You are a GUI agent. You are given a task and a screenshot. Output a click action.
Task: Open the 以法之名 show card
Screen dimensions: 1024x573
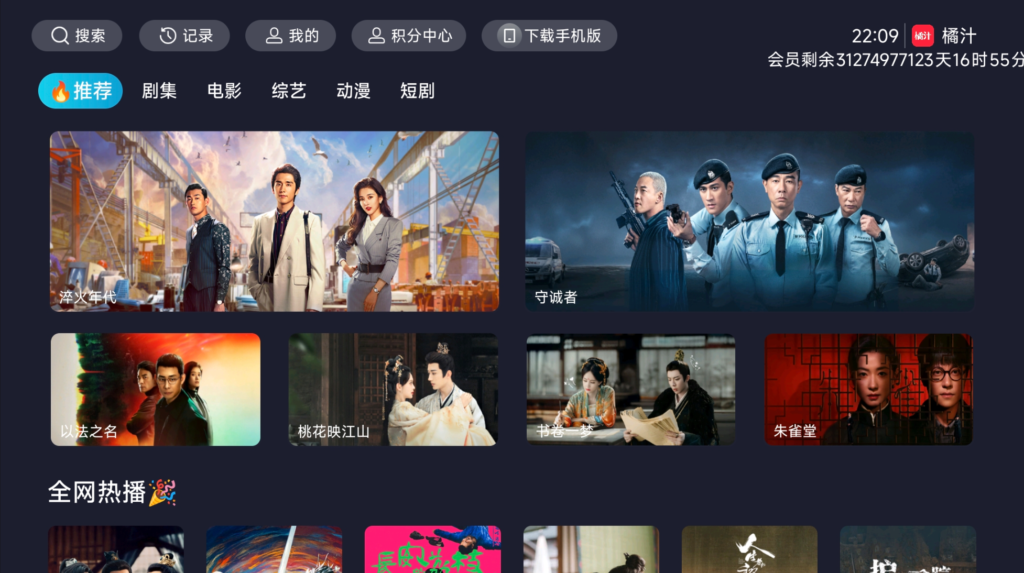coord(155,389)
